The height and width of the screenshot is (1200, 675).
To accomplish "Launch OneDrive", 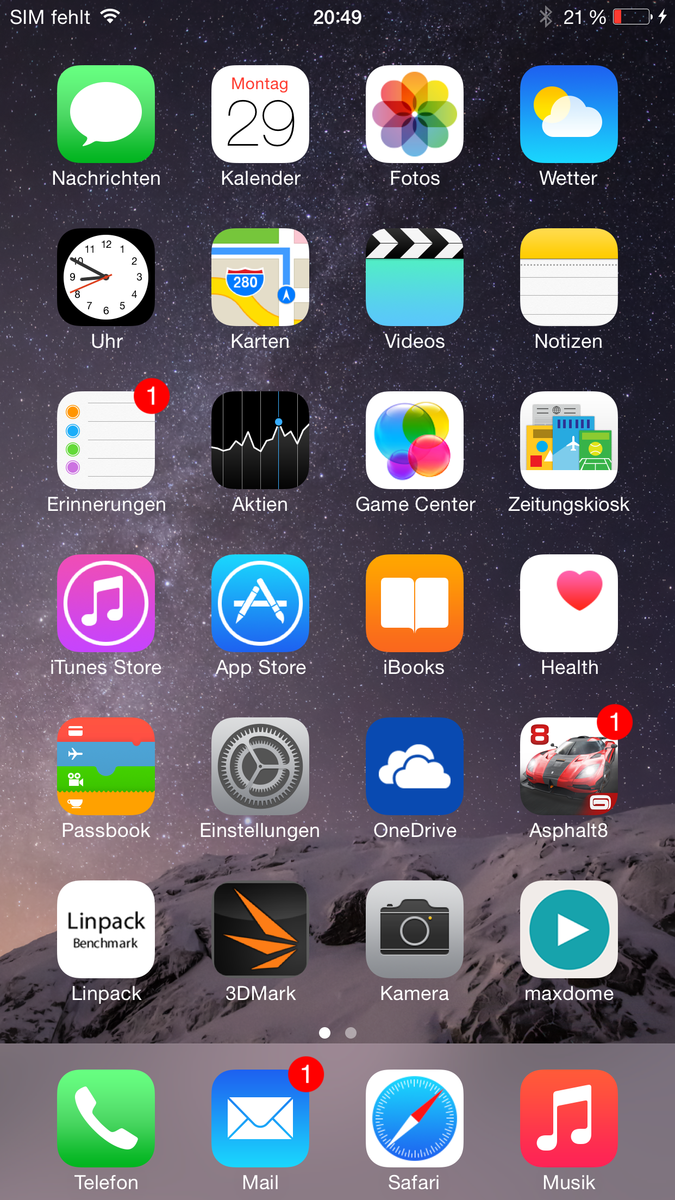I will [414, 766].
